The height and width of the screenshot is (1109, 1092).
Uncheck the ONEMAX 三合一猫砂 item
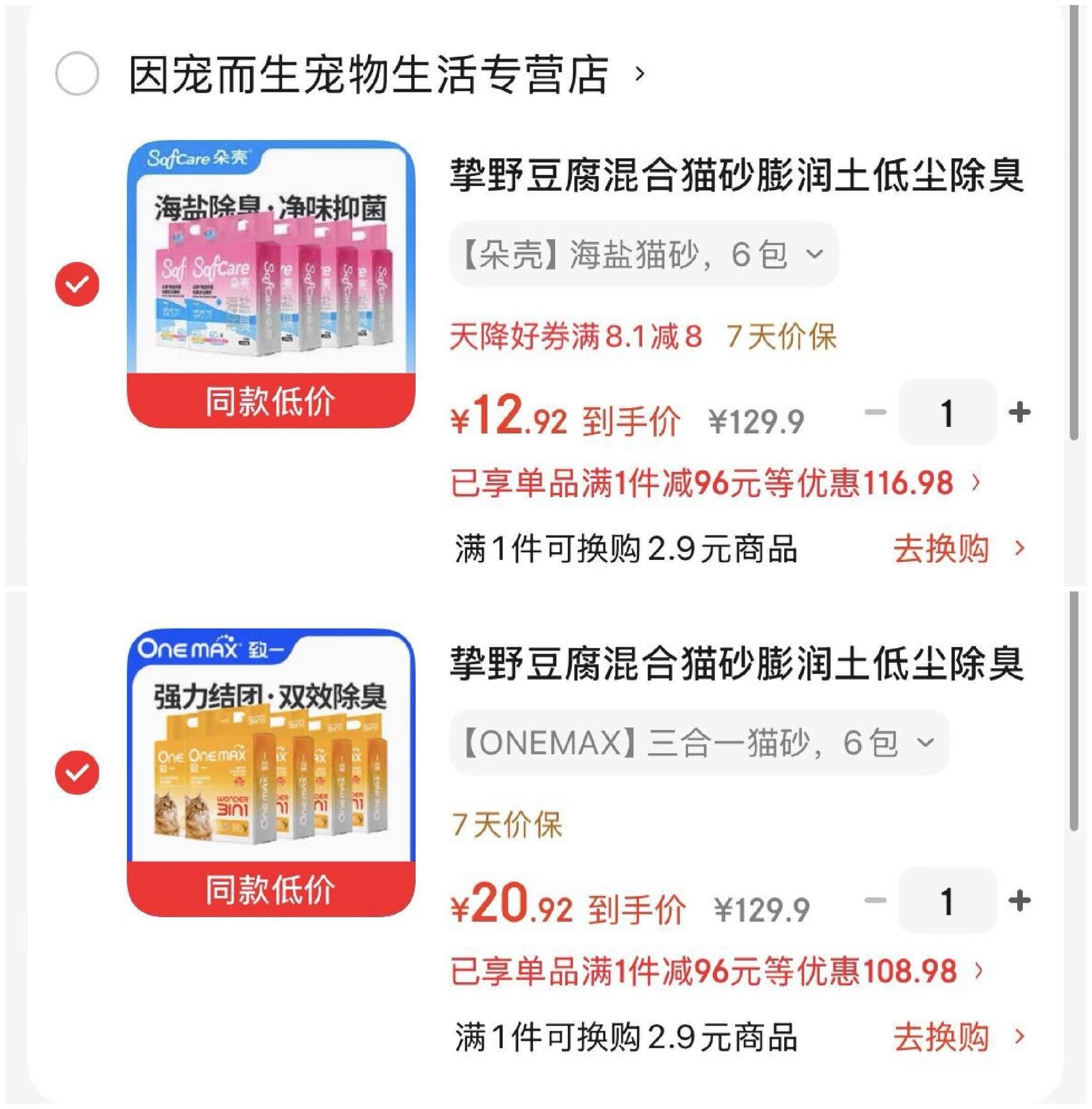click(x=77, y=772)
